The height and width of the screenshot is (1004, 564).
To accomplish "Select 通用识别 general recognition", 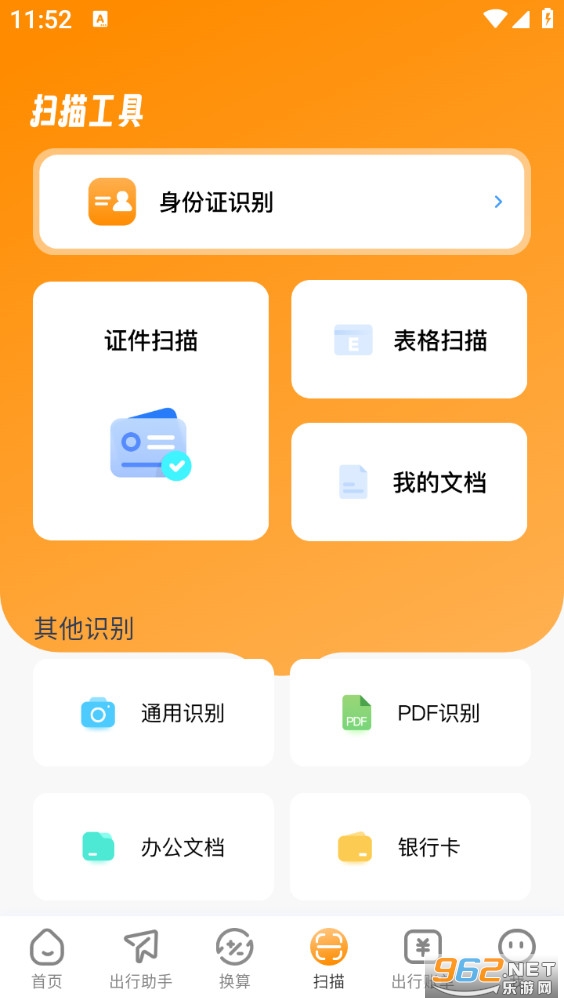I will [x=154, y=713].
